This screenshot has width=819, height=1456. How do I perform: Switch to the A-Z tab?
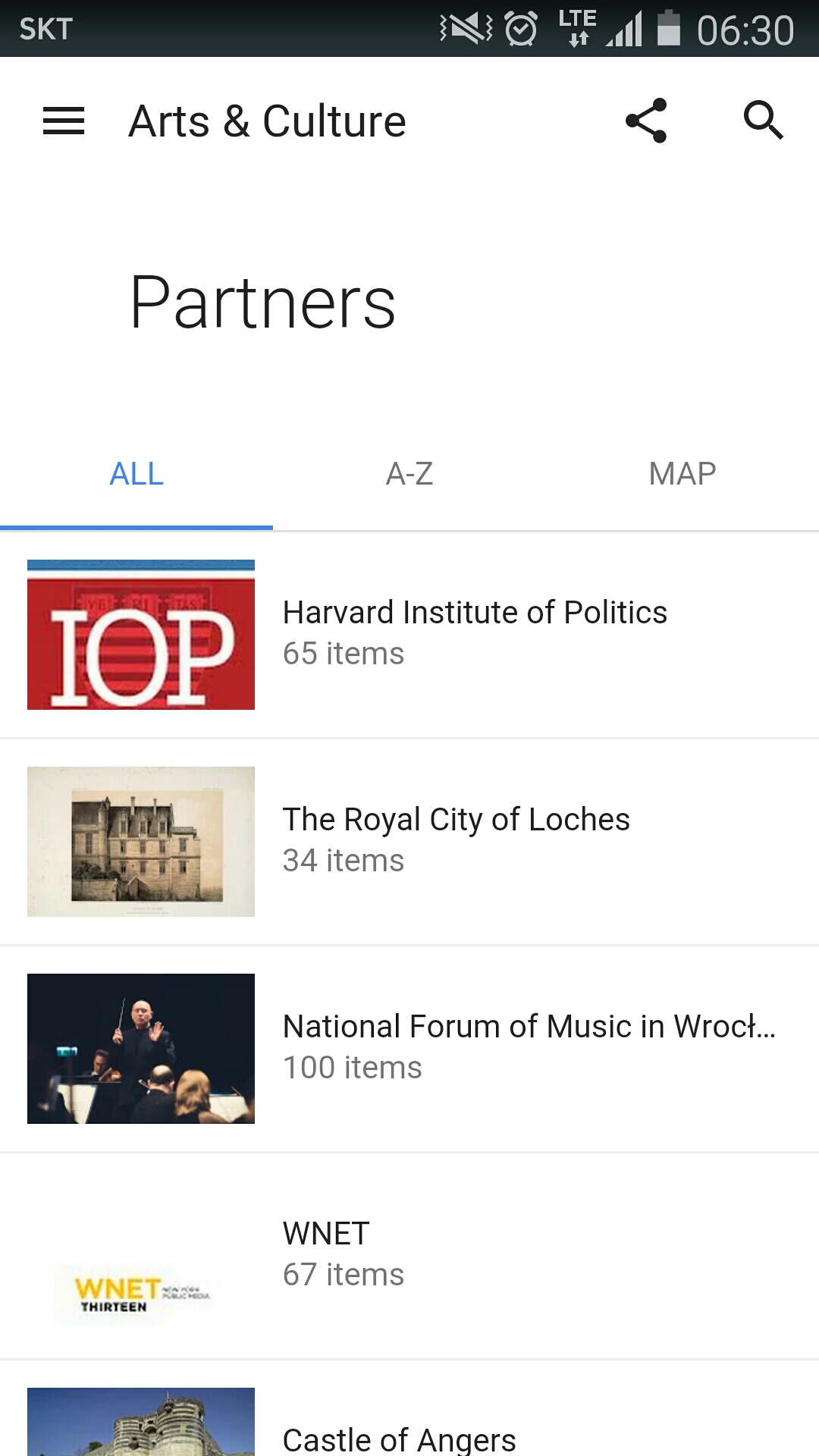(x=409, y=475)
